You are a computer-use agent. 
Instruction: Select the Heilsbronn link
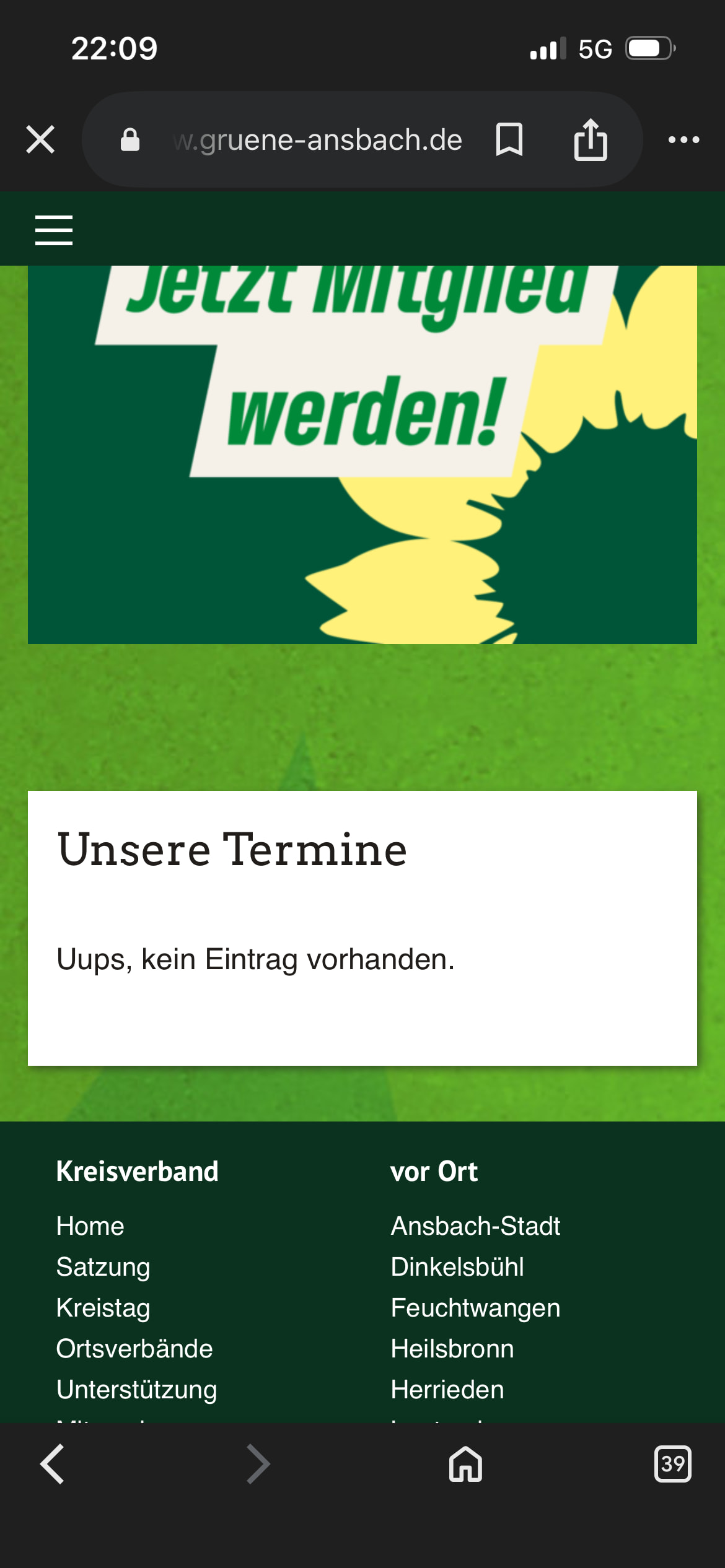click(x=452, y=1349)
